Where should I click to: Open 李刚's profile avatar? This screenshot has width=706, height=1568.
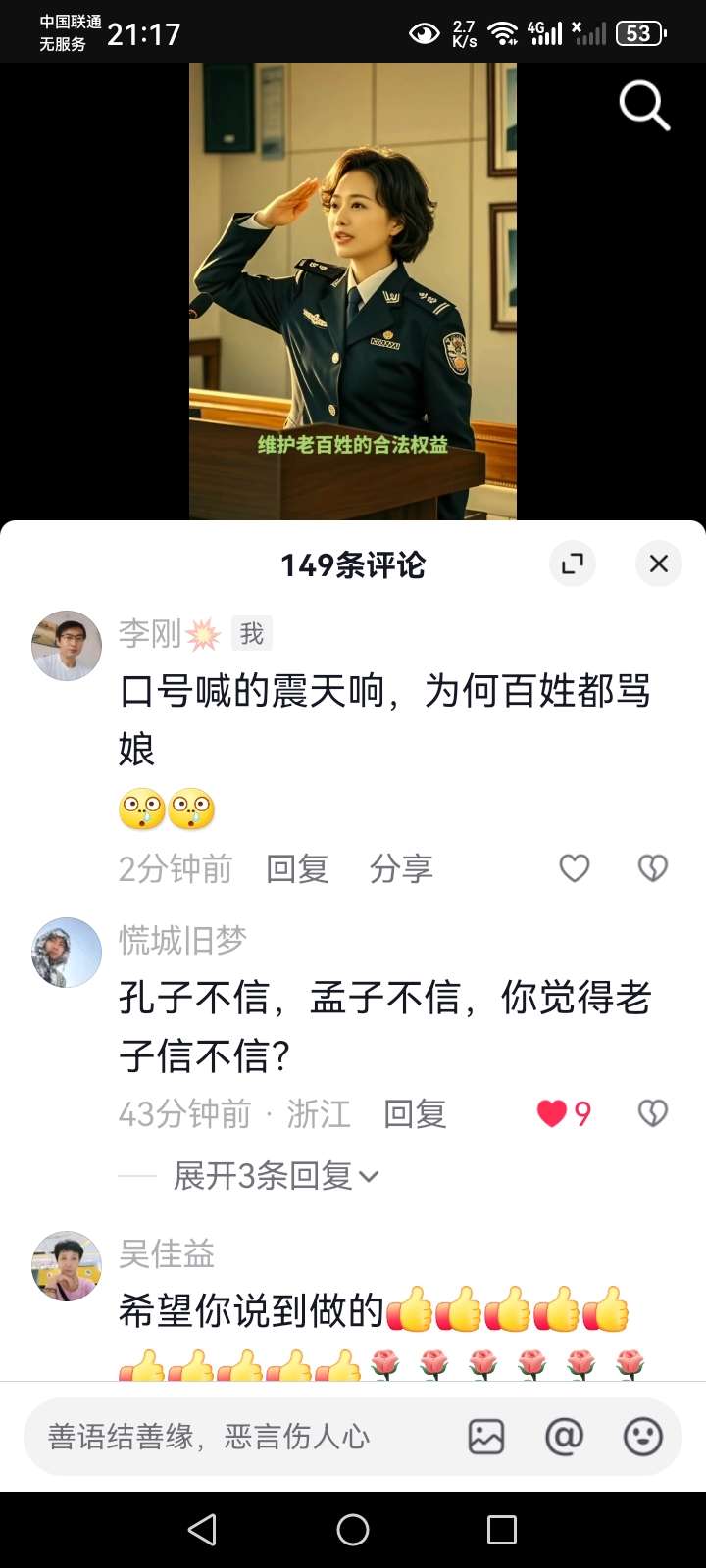67,646
